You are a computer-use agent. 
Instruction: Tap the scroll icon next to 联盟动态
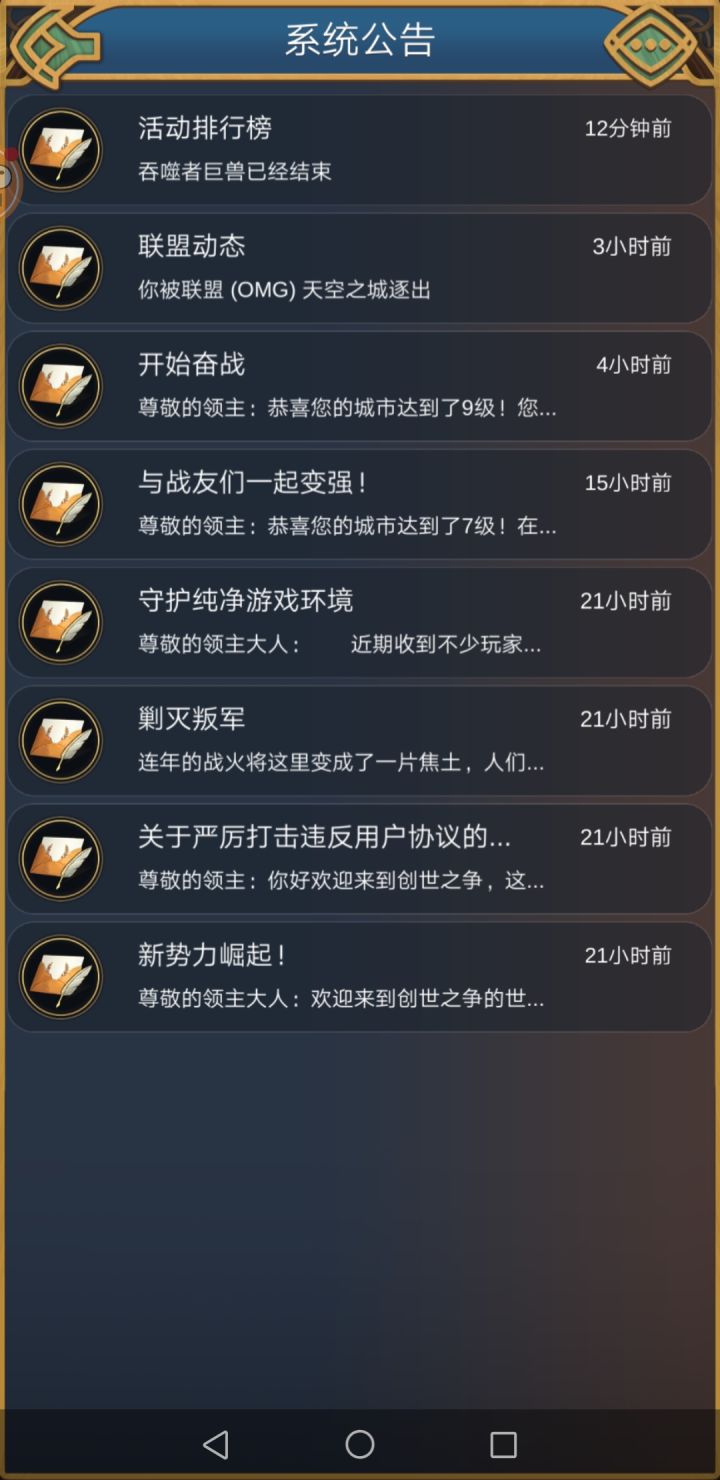click(x=61, y=267)
